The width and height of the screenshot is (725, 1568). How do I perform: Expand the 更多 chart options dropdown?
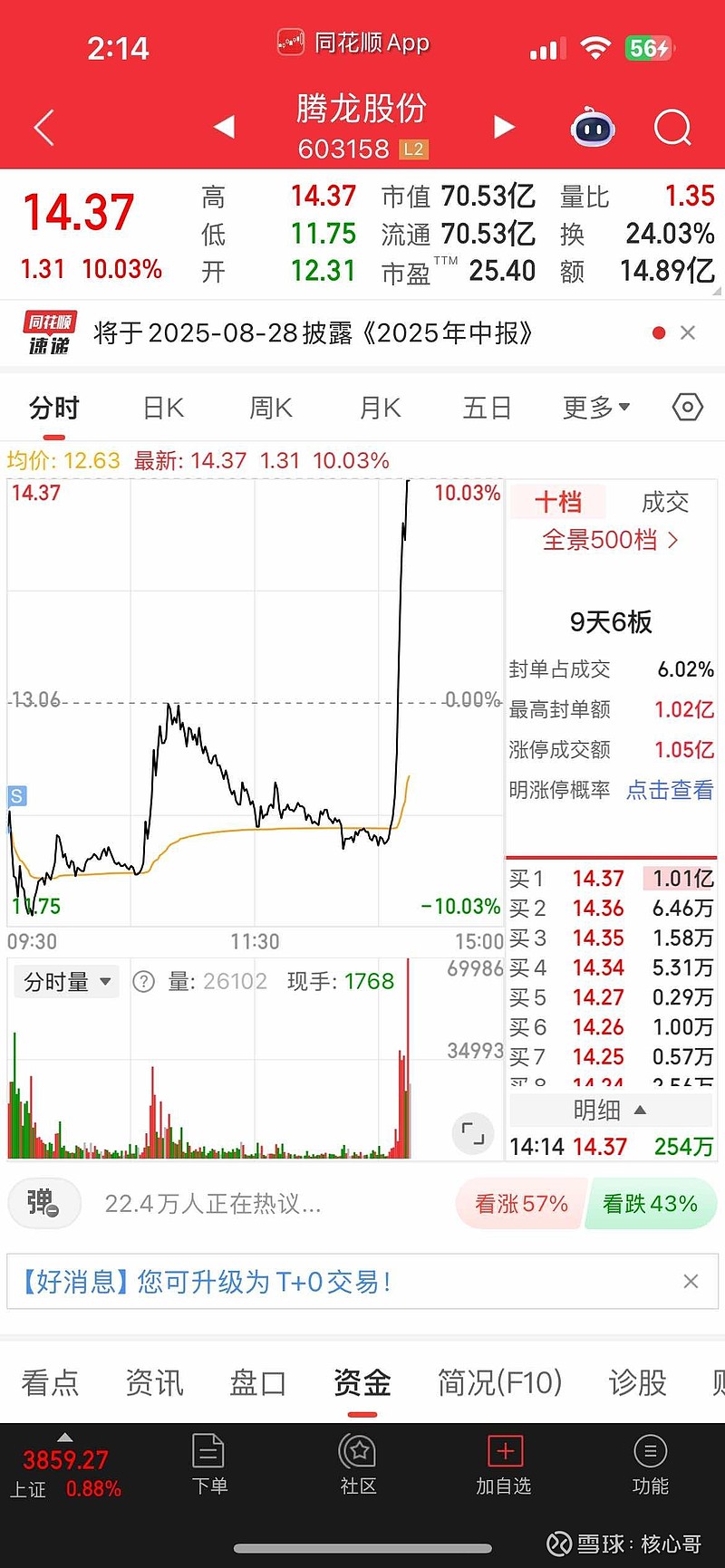(x=596, y=408)
